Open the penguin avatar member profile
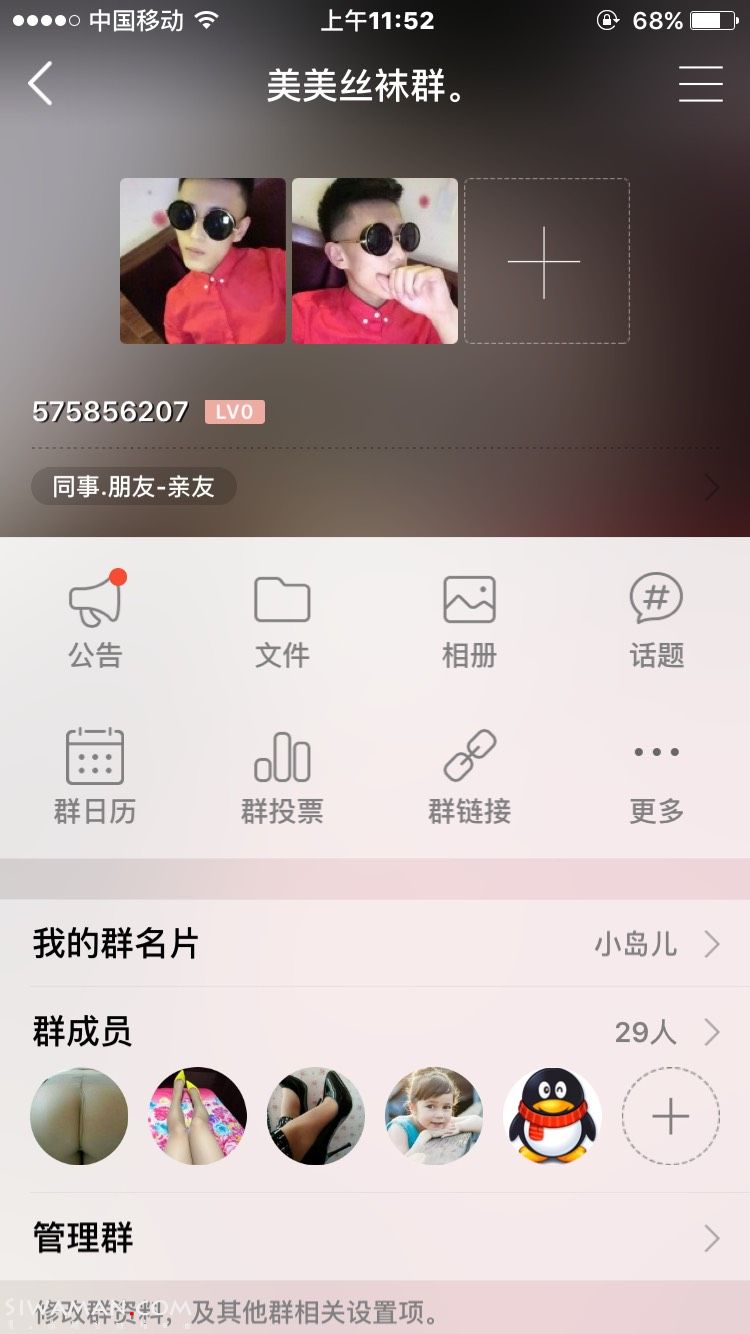Image resolution: width=750 pixels, height=1334 pixels. (552, 1116)
